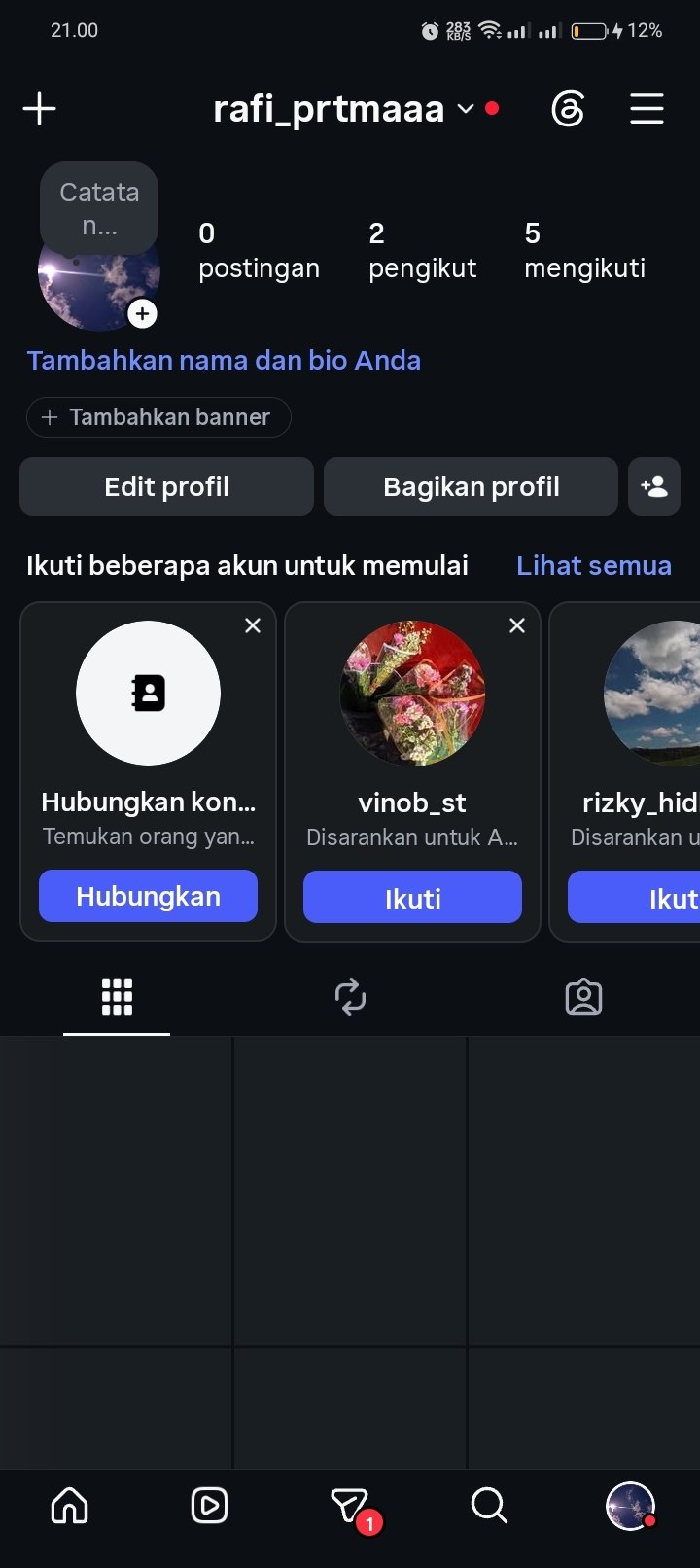The width and height of the screenshot is (700, 1568).
Task: Open the Catatan note bubble
Action: tap(99, 208)
